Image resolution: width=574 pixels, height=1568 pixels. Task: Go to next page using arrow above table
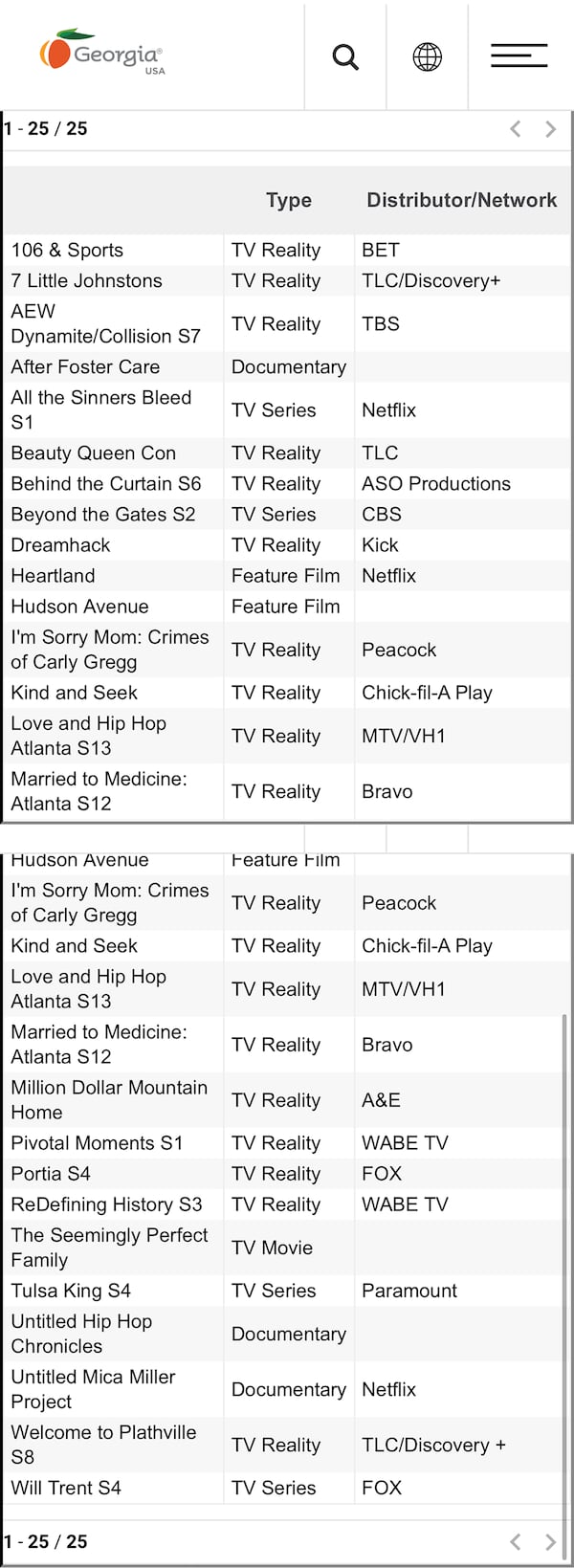tap(550, 129)
